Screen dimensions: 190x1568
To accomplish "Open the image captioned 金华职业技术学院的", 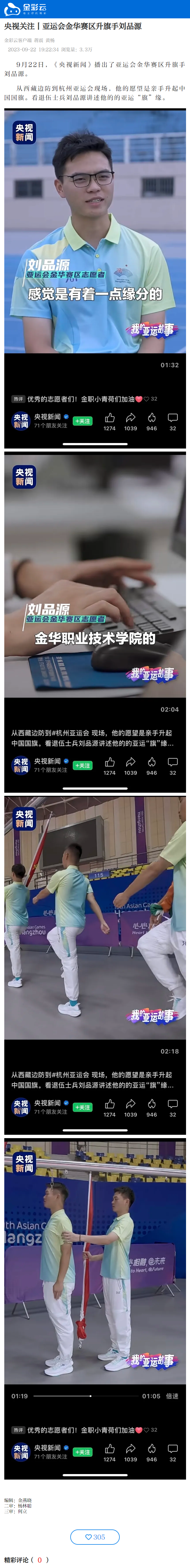I will tap(95, 622).
